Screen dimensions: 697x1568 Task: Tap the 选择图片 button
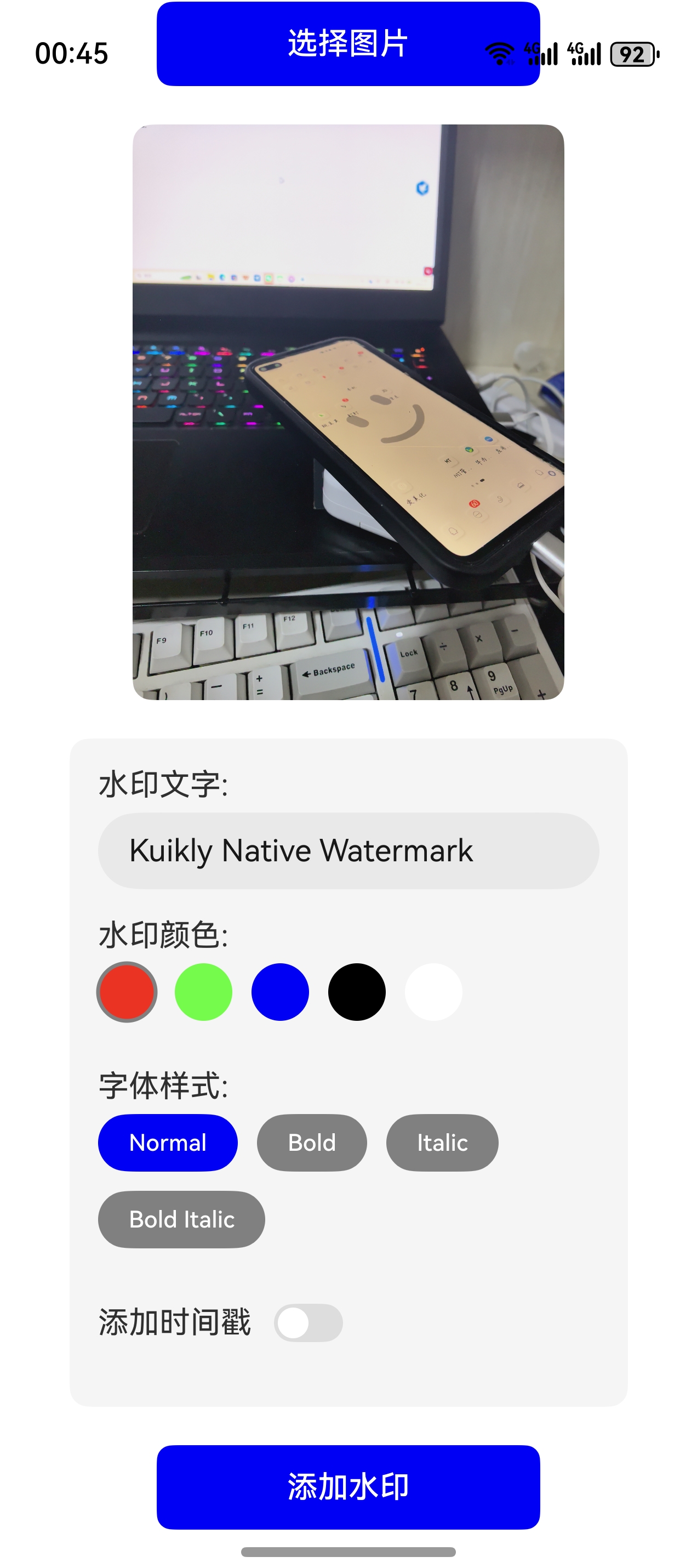click(x=348, y=44)
